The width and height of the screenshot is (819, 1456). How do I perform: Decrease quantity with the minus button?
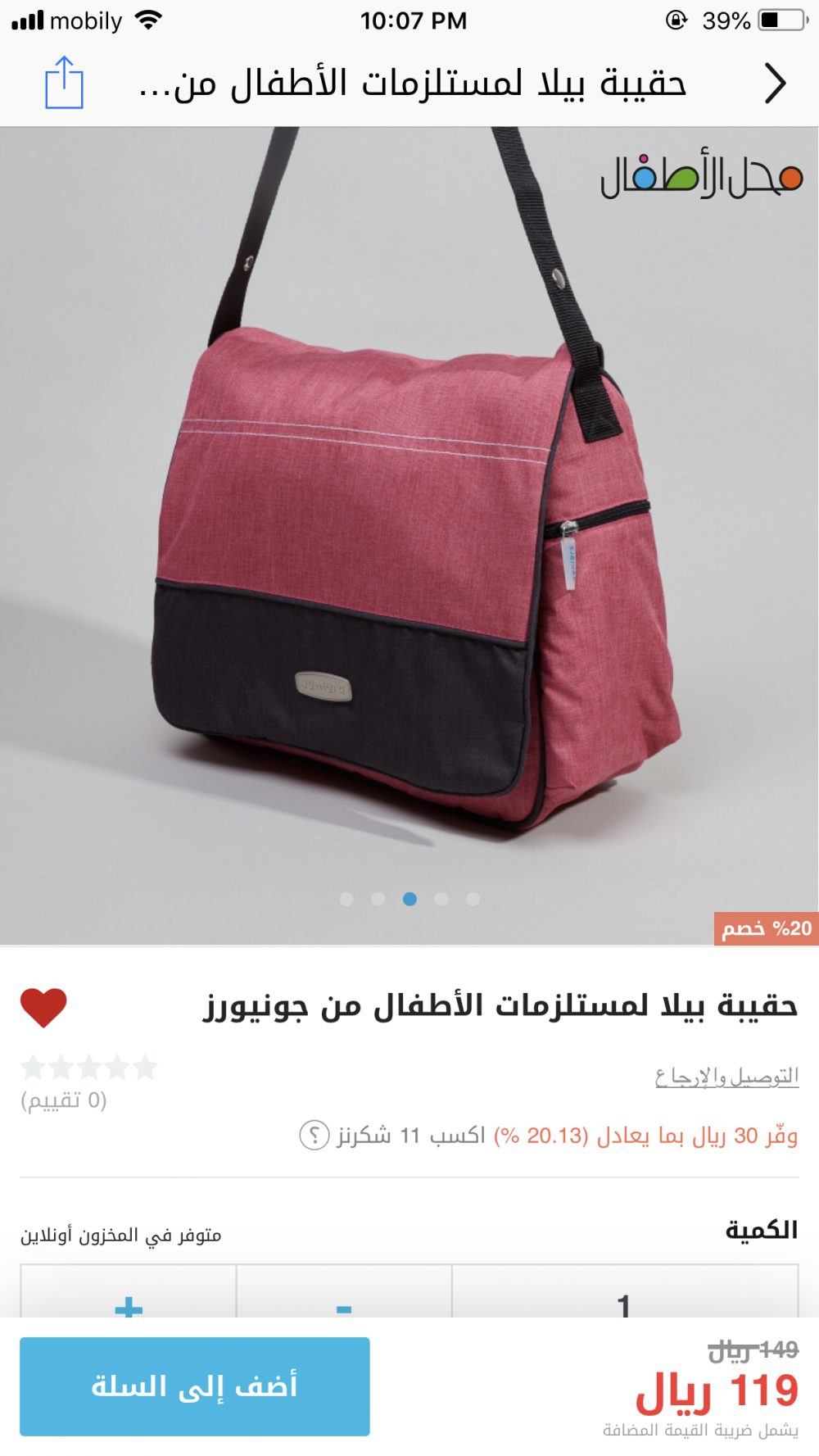pos(344,1303)
